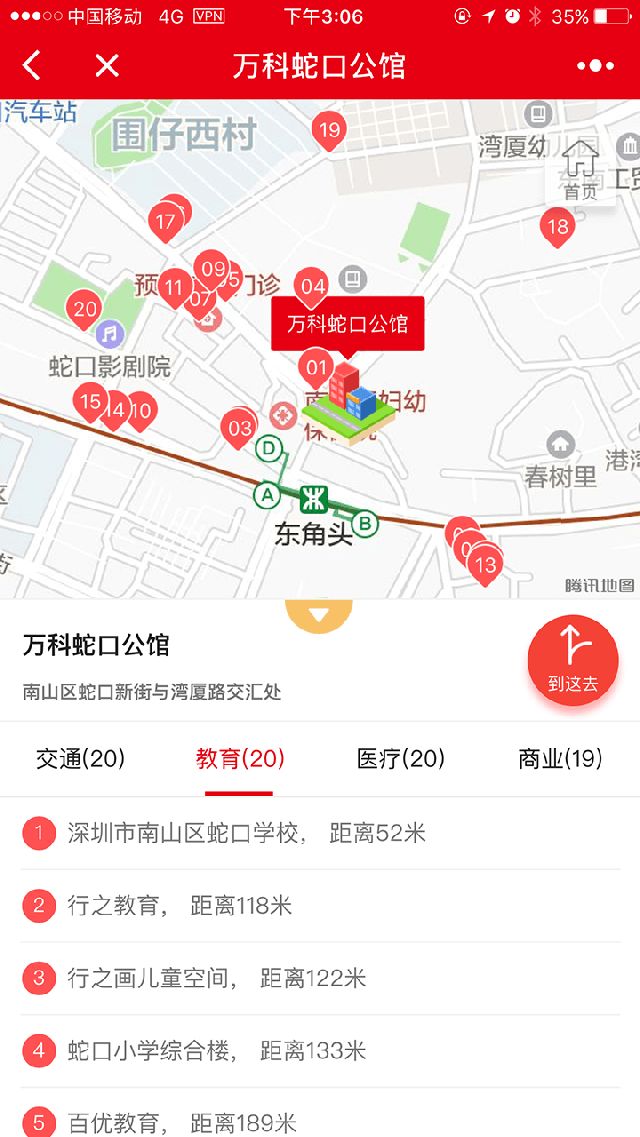
Task: Close the page with the X icon
Action: [107, 66]
